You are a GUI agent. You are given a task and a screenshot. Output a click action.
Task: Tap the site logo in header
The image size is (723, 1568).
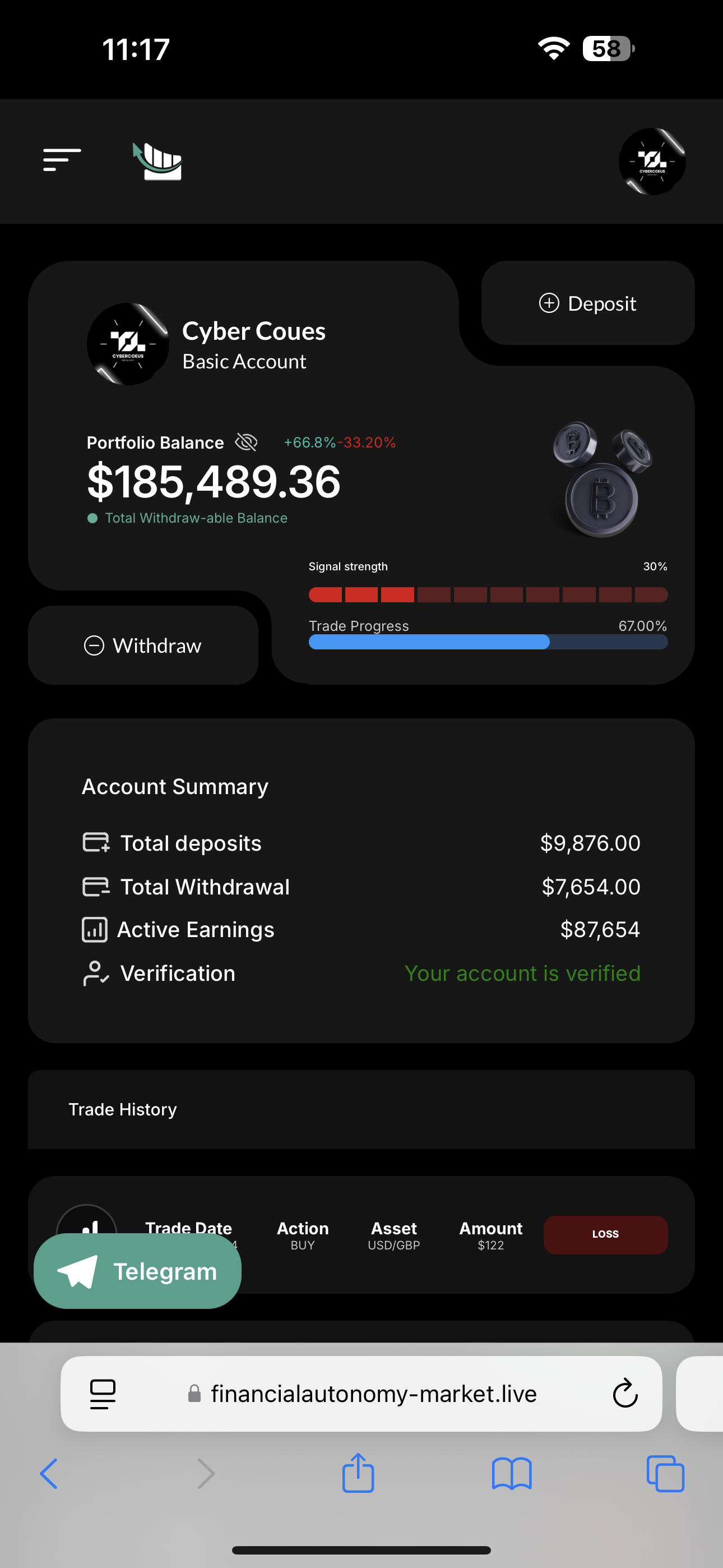click(x=157, y=162)
